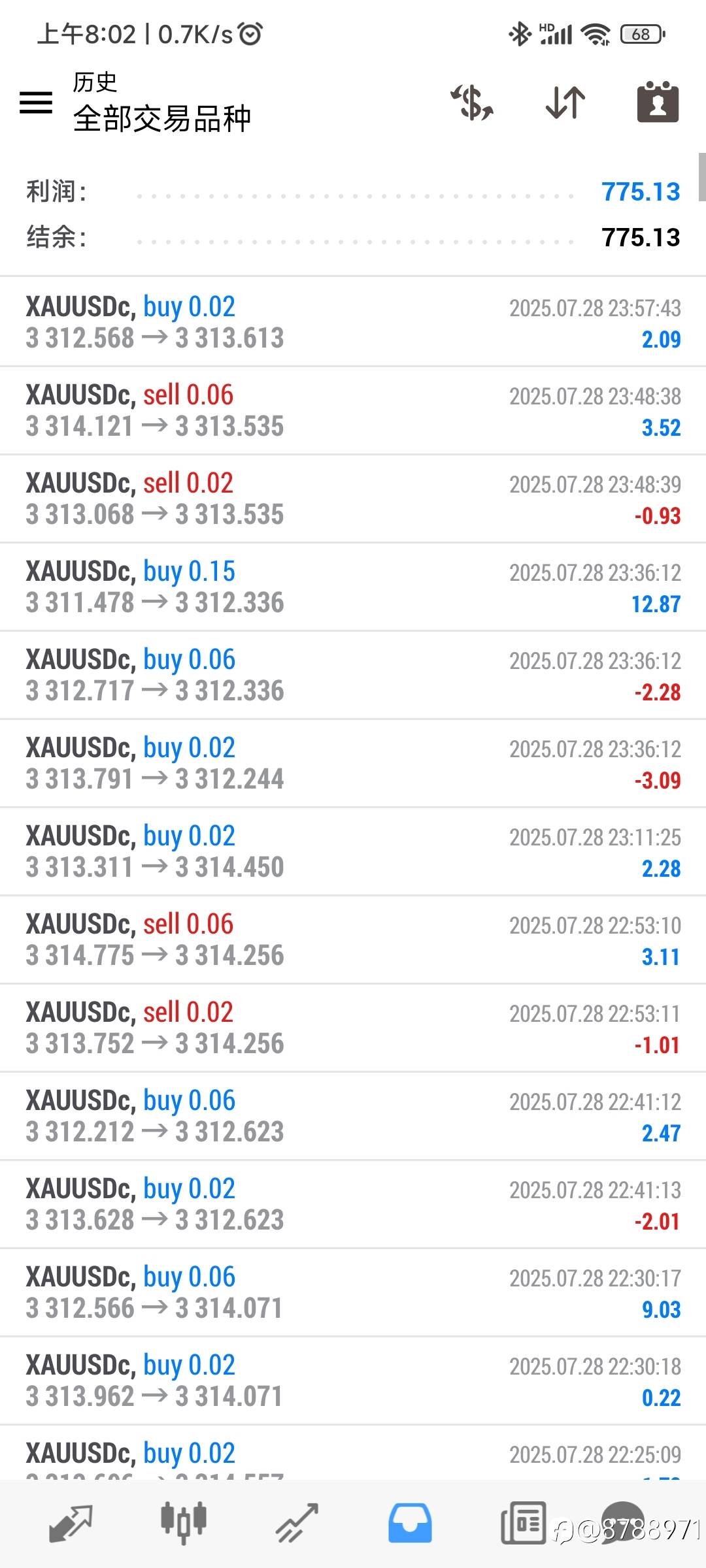Open the sell 0.06 trade closed at 22:53:10
Viewport: 706px width, 1568px height.
(353, 939)
